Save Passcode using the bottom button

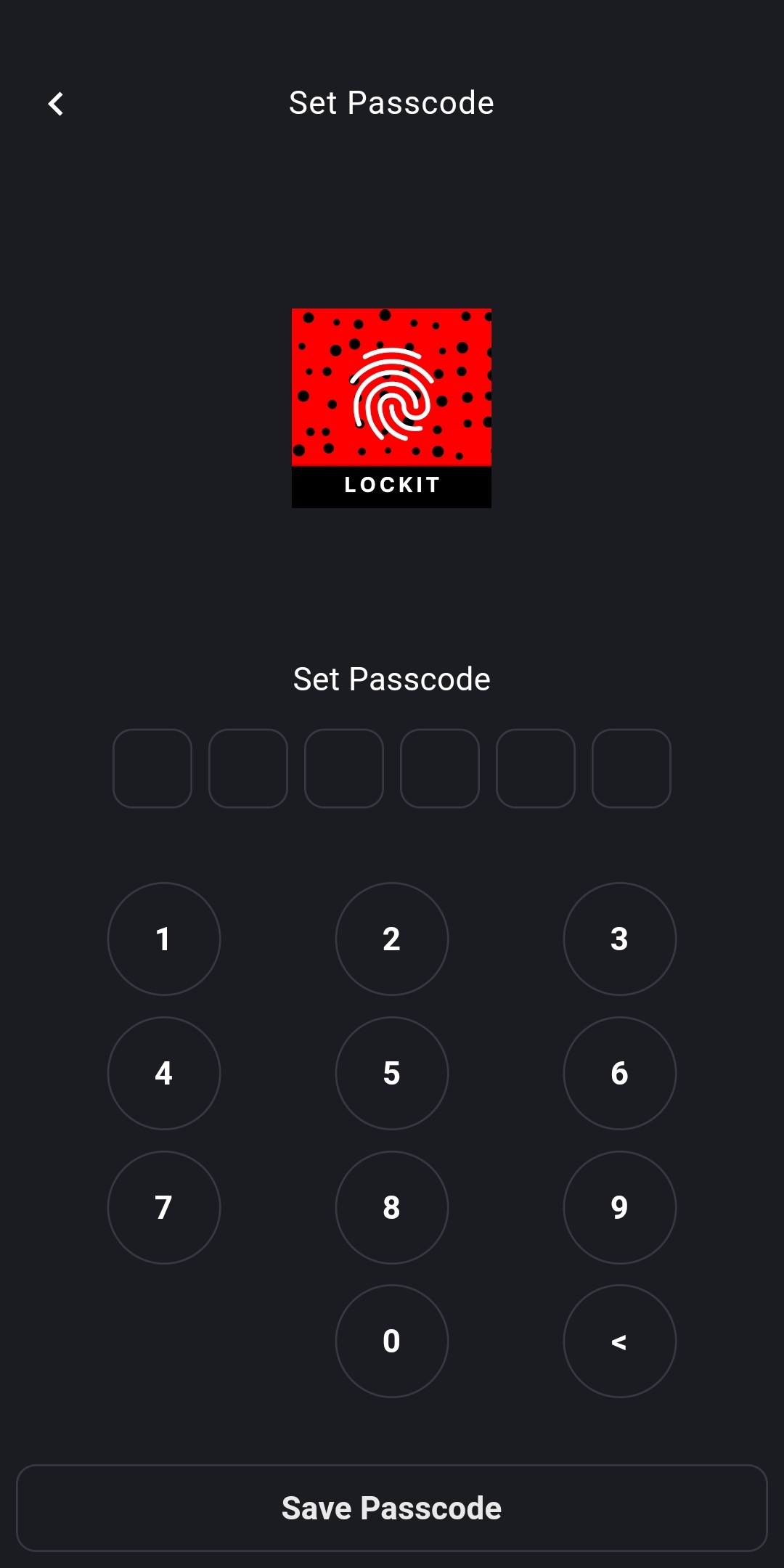392,1508
